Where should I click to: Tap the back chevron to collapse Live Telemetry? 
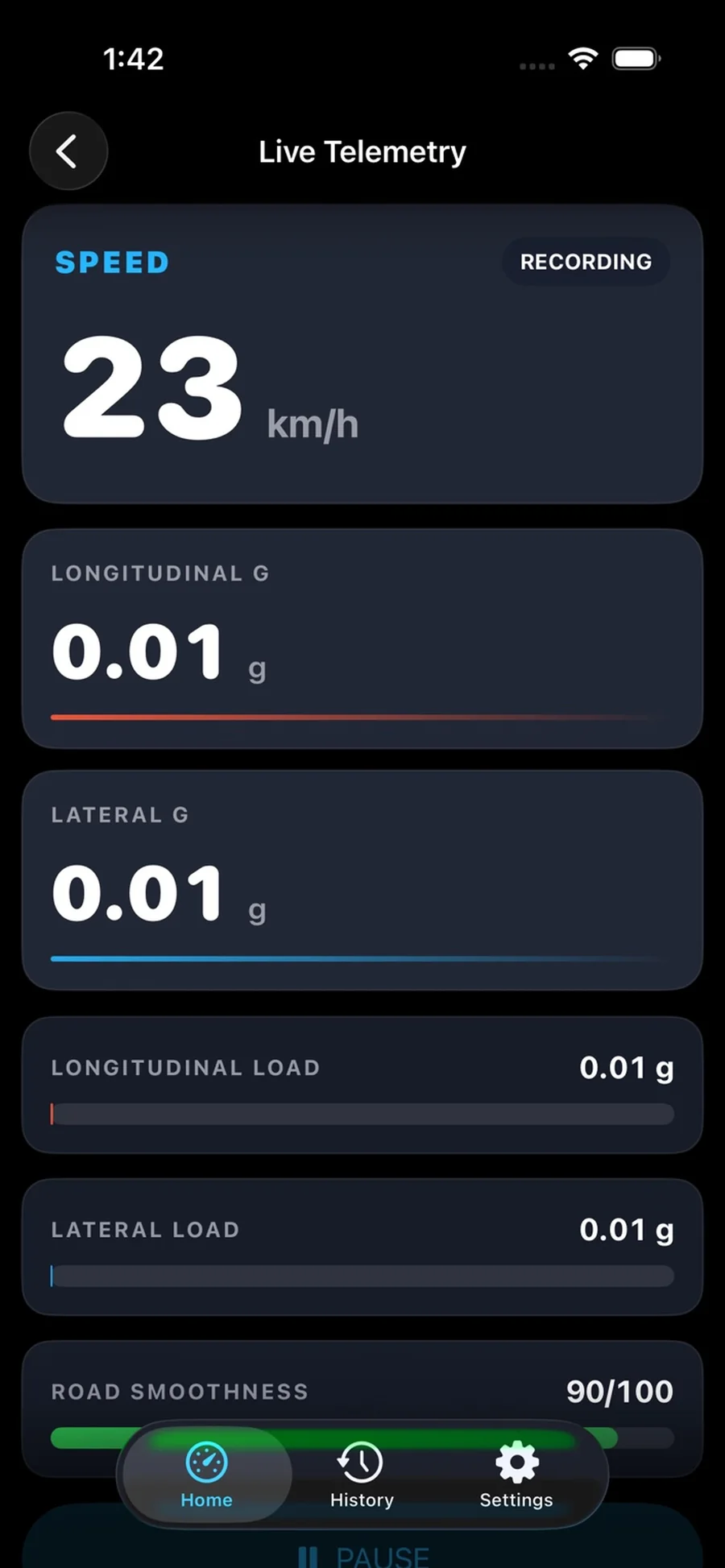click(x=68, y=151)
